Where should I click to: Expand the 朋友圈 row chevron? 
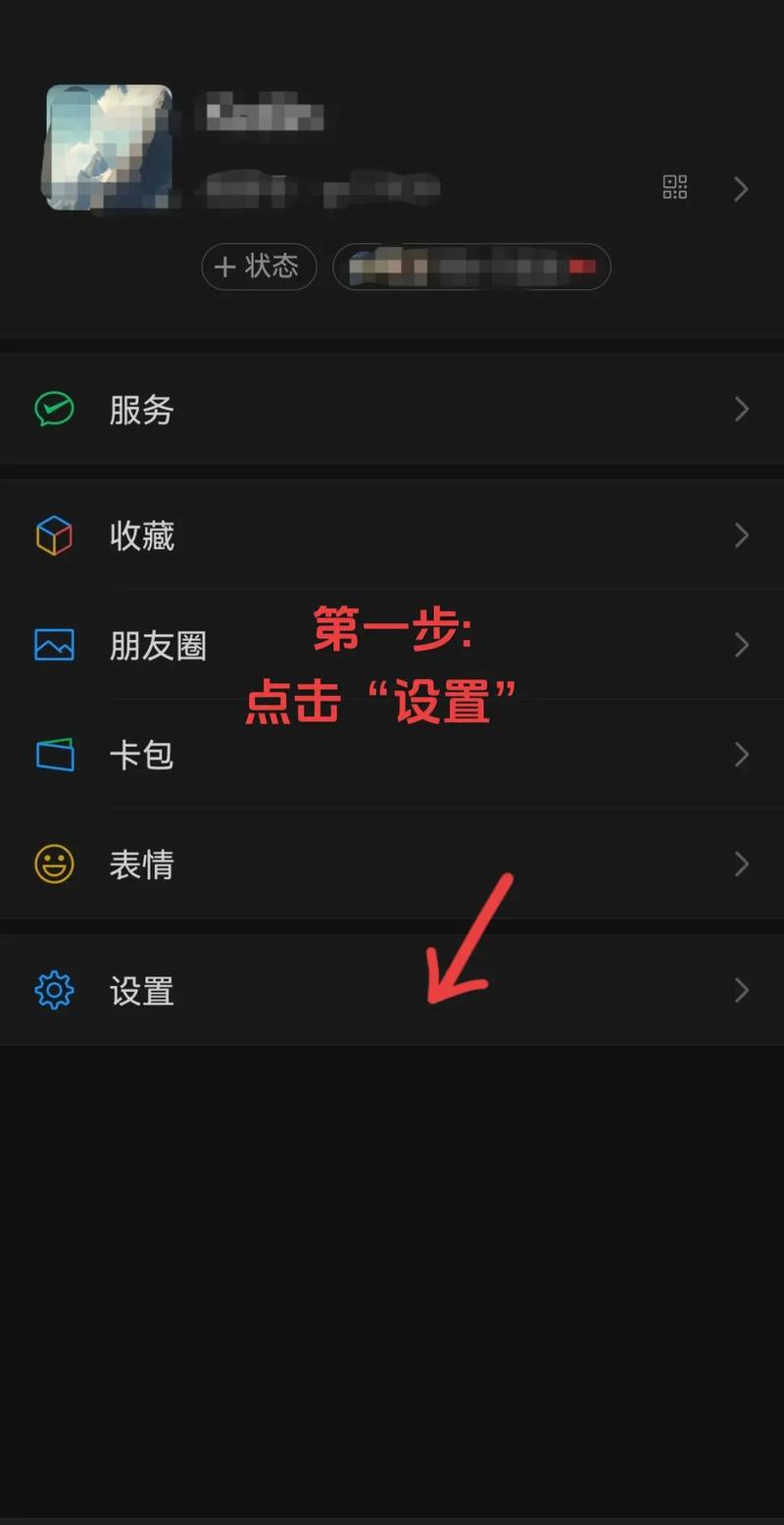point(741,645)
